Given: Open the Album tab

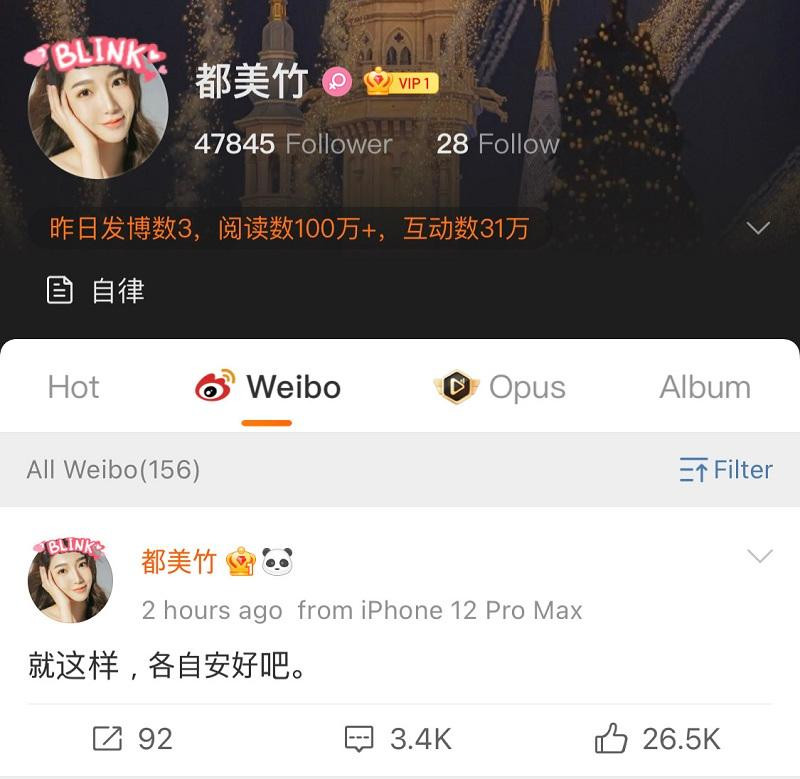Looking at the screenshot, I should pos(704,387).
